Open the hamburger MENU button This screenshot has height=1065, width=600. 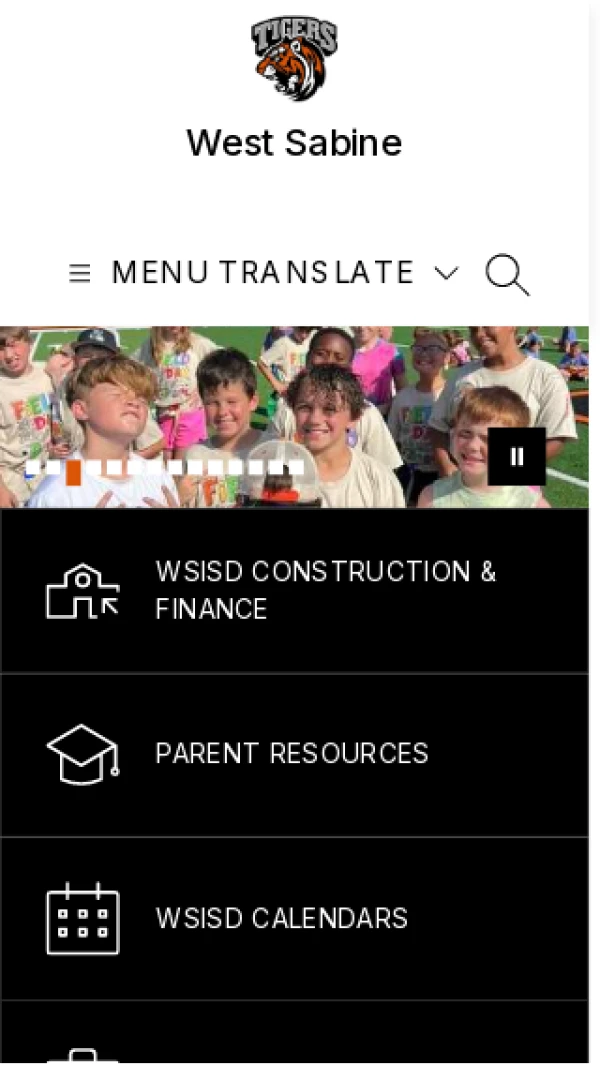pos(140,273)
